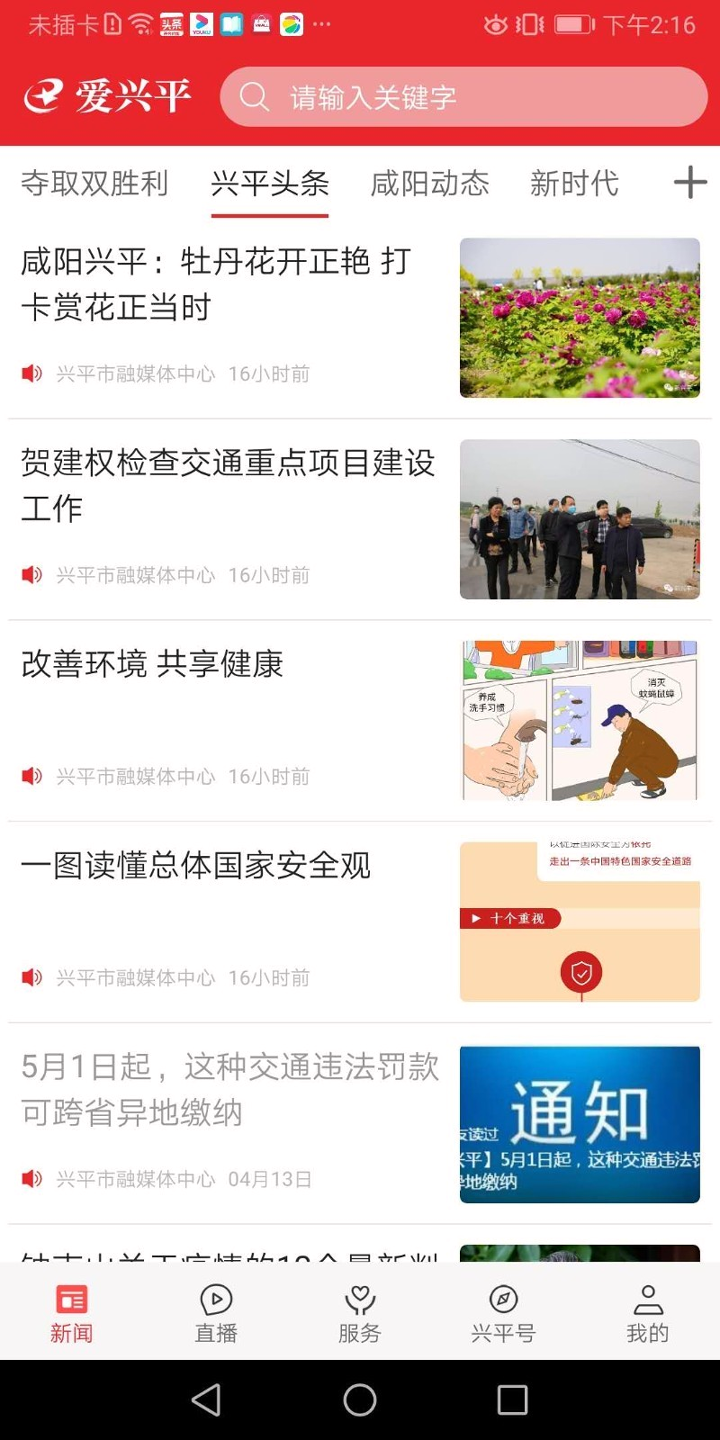720x1440 pixels.
Task: Click the 爱兴平 app logo
Action: coord(105,96)
